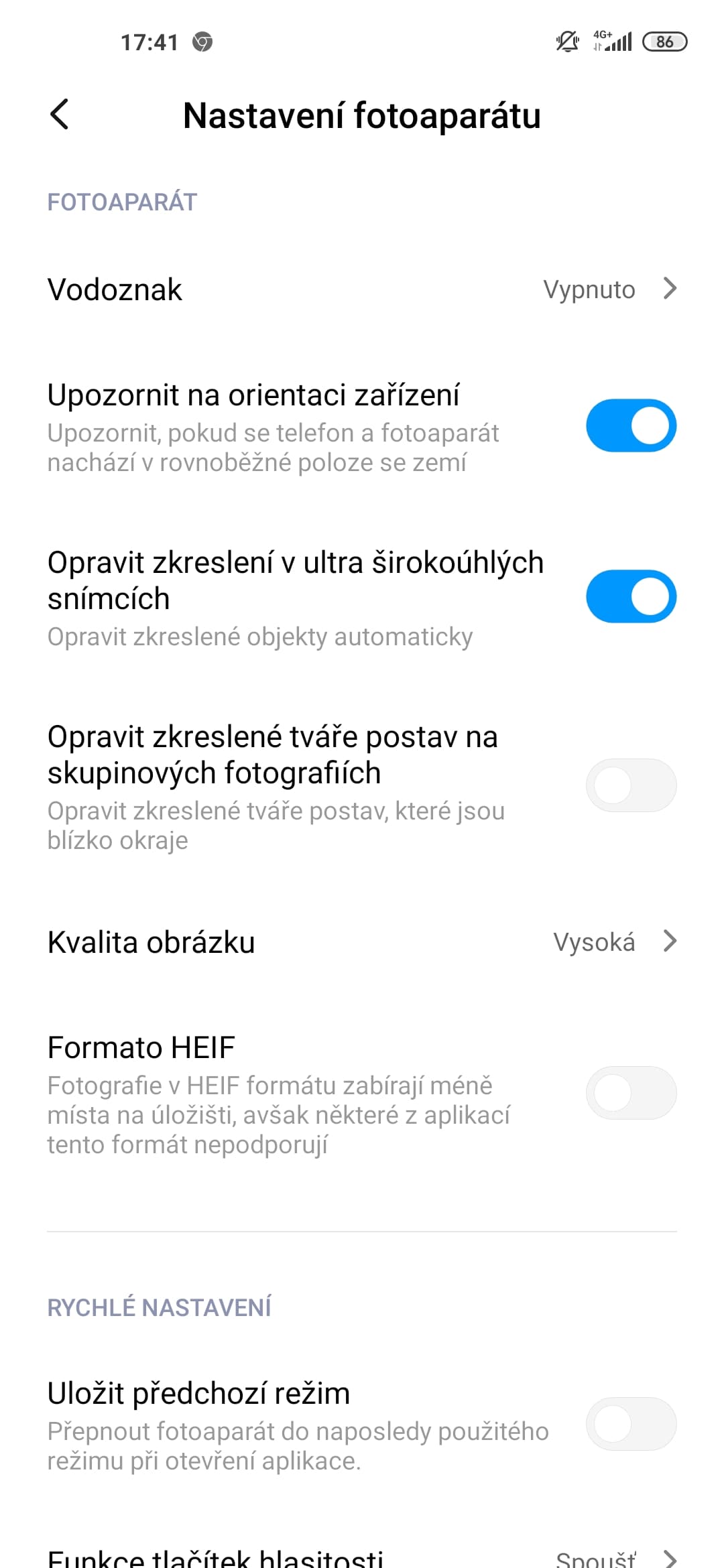
Task: Open the Vodoznak setting
Action: (362, 289)
